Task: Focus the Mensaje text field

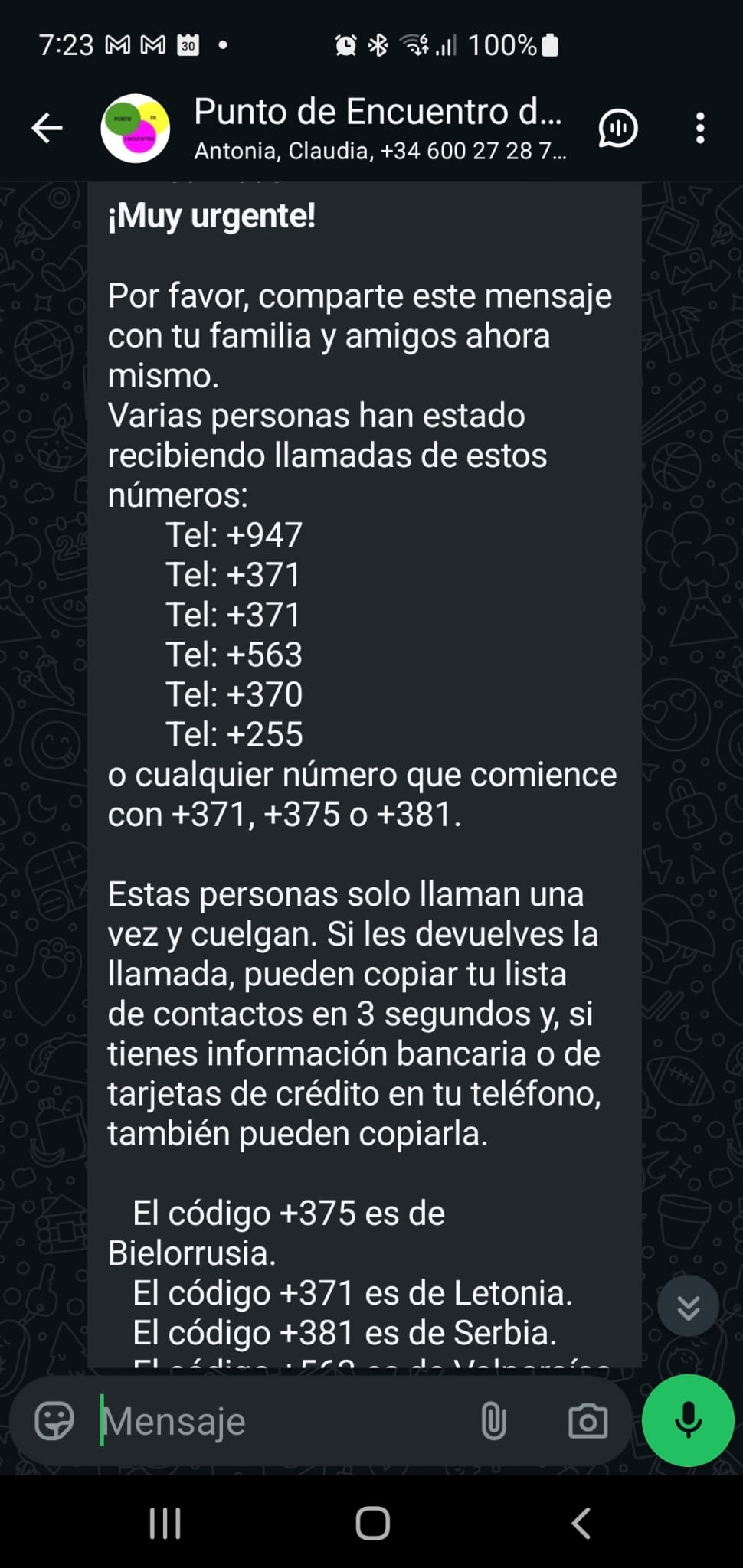Action: [283, 1421]
